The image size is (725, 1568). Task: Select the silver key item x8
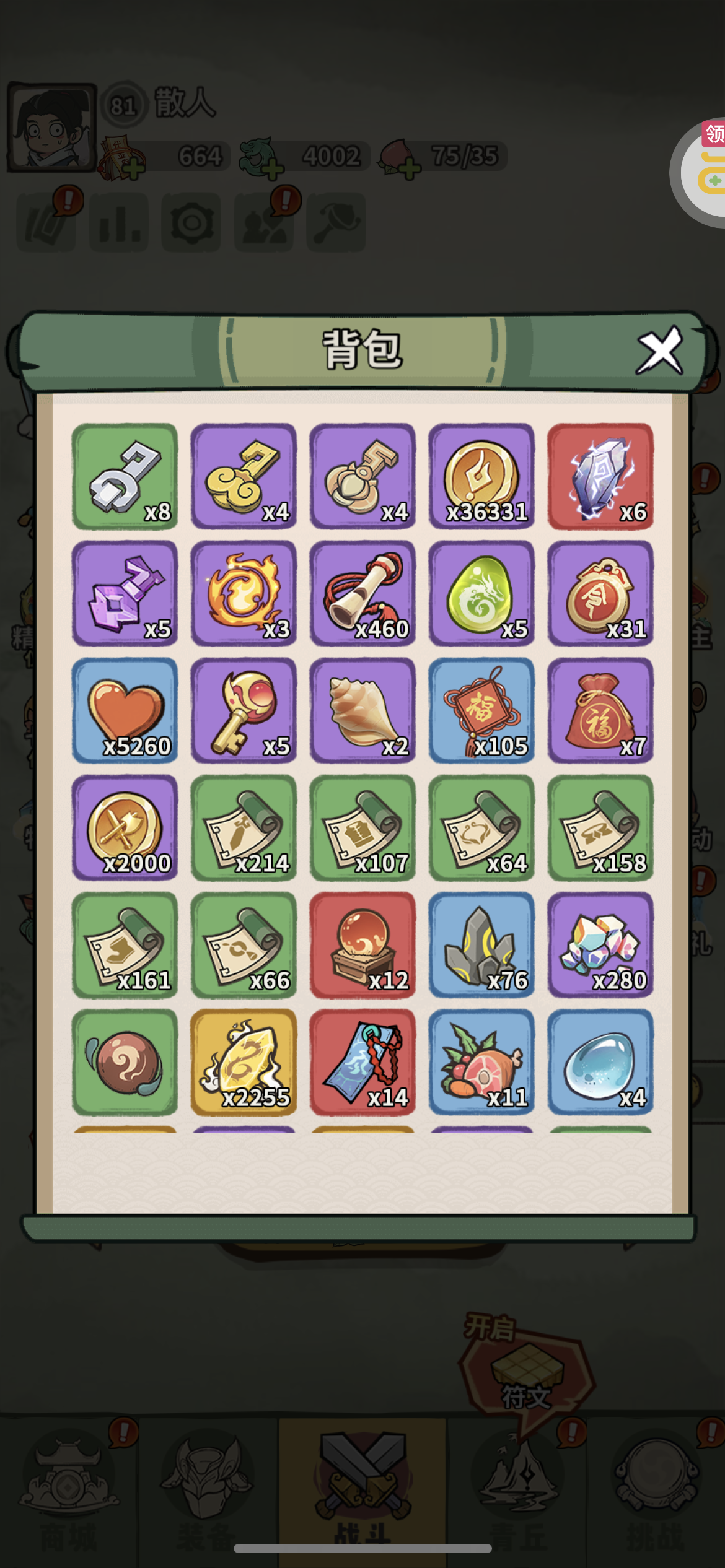coord(125,476)
